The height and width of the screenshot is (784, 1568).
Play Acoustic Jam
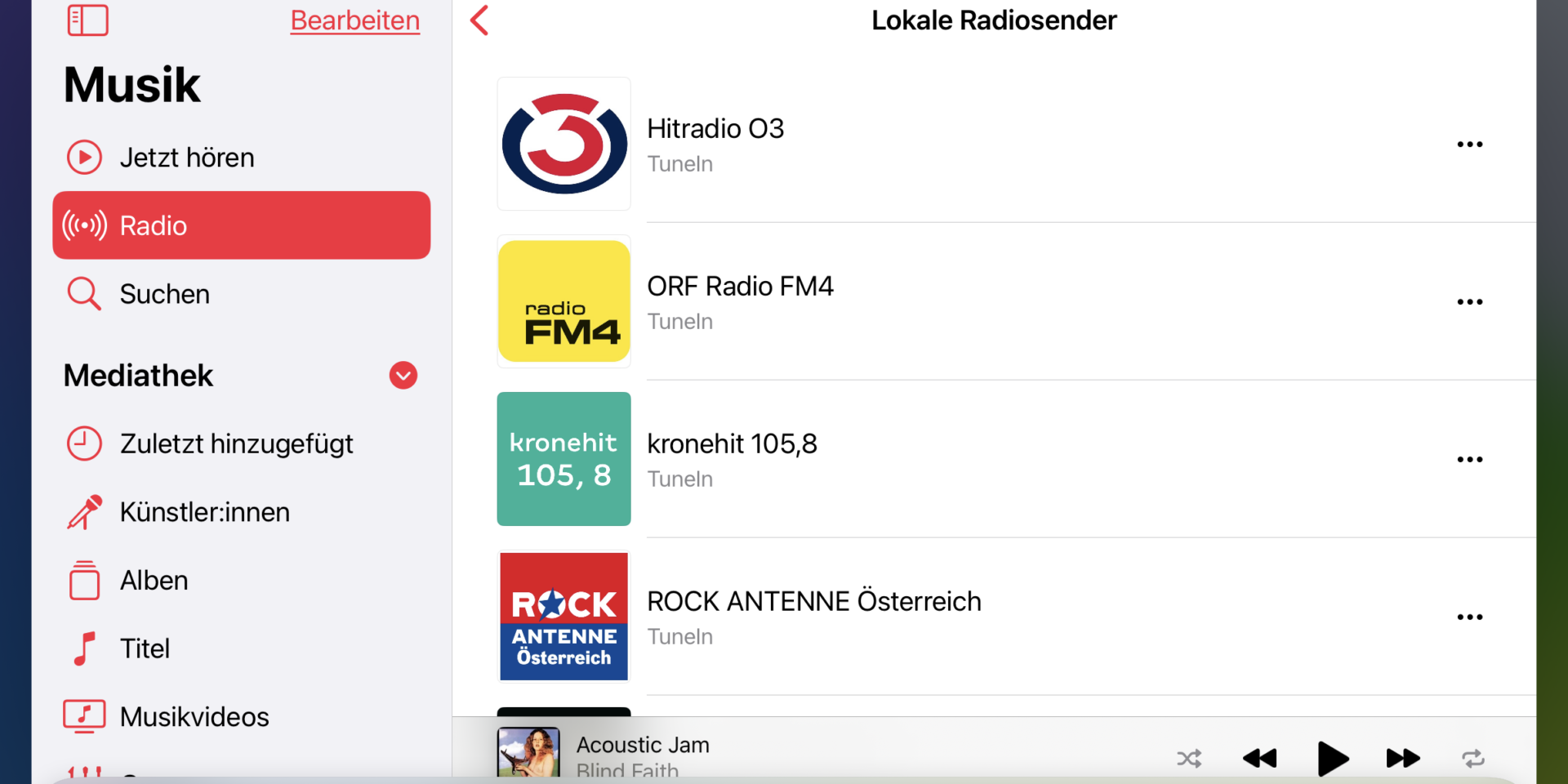coord(1333,759)
